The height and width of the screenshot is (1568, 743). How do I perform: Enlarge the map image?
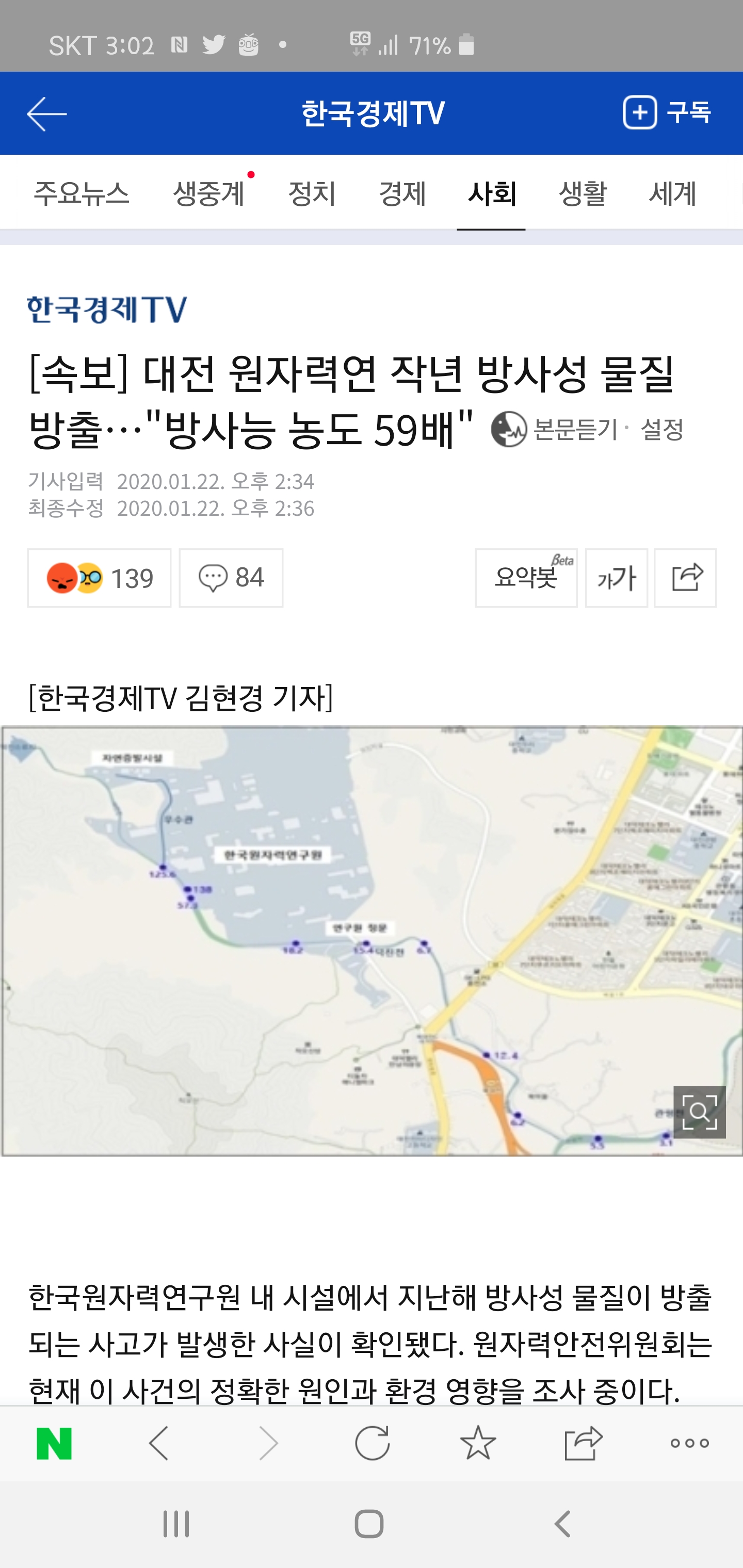point(699,1112)
